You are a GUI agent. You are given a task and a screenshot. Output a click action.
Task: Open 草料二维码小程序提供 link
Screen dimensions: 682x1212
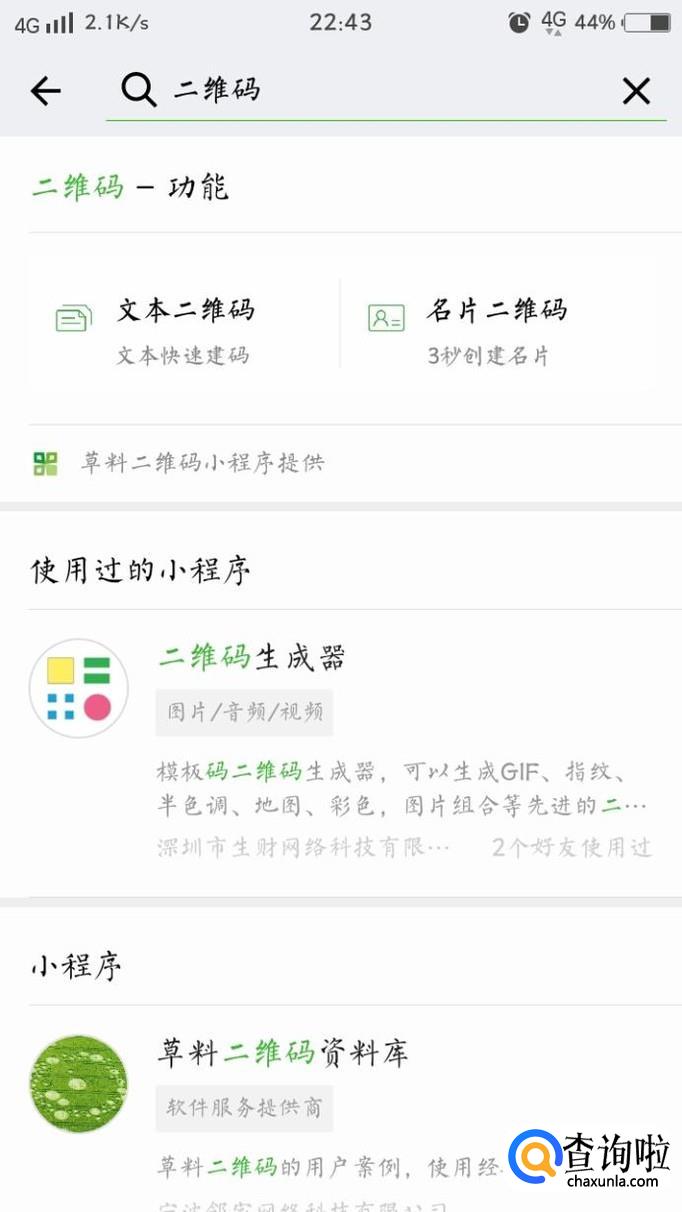click(202, 463)
